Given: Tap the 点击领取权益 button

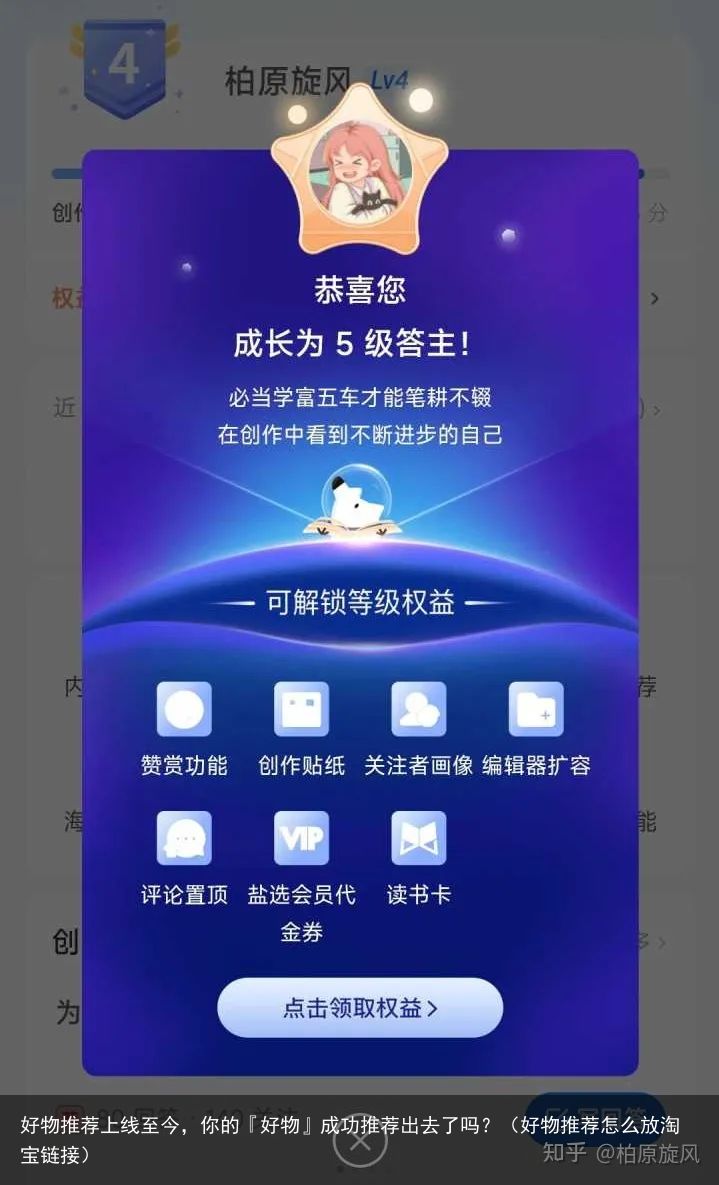Looking at the screenshot, I should tap(359, 1007).
